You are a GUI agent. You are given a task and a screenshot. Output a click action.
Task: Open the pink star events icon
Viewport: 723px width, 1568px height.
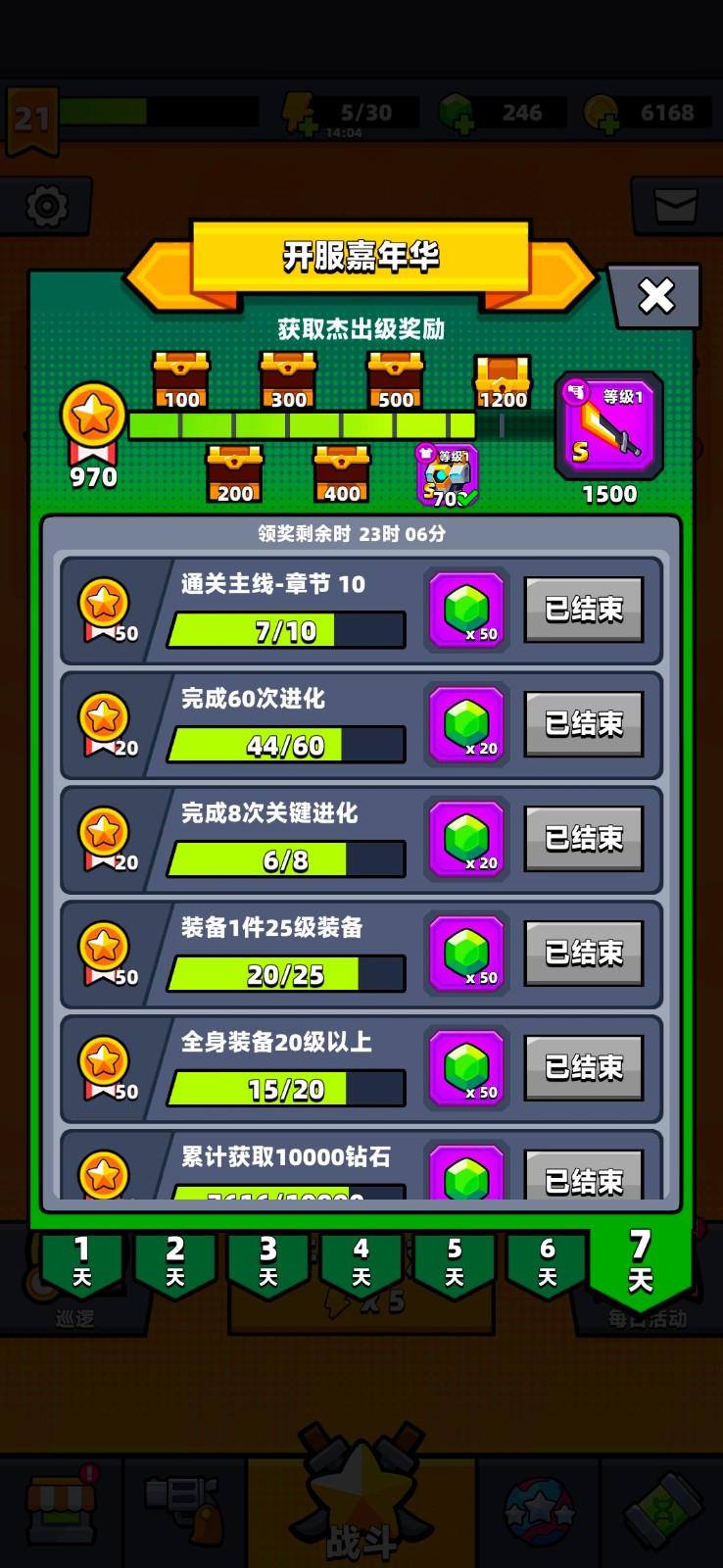(x=540, y=1509)
